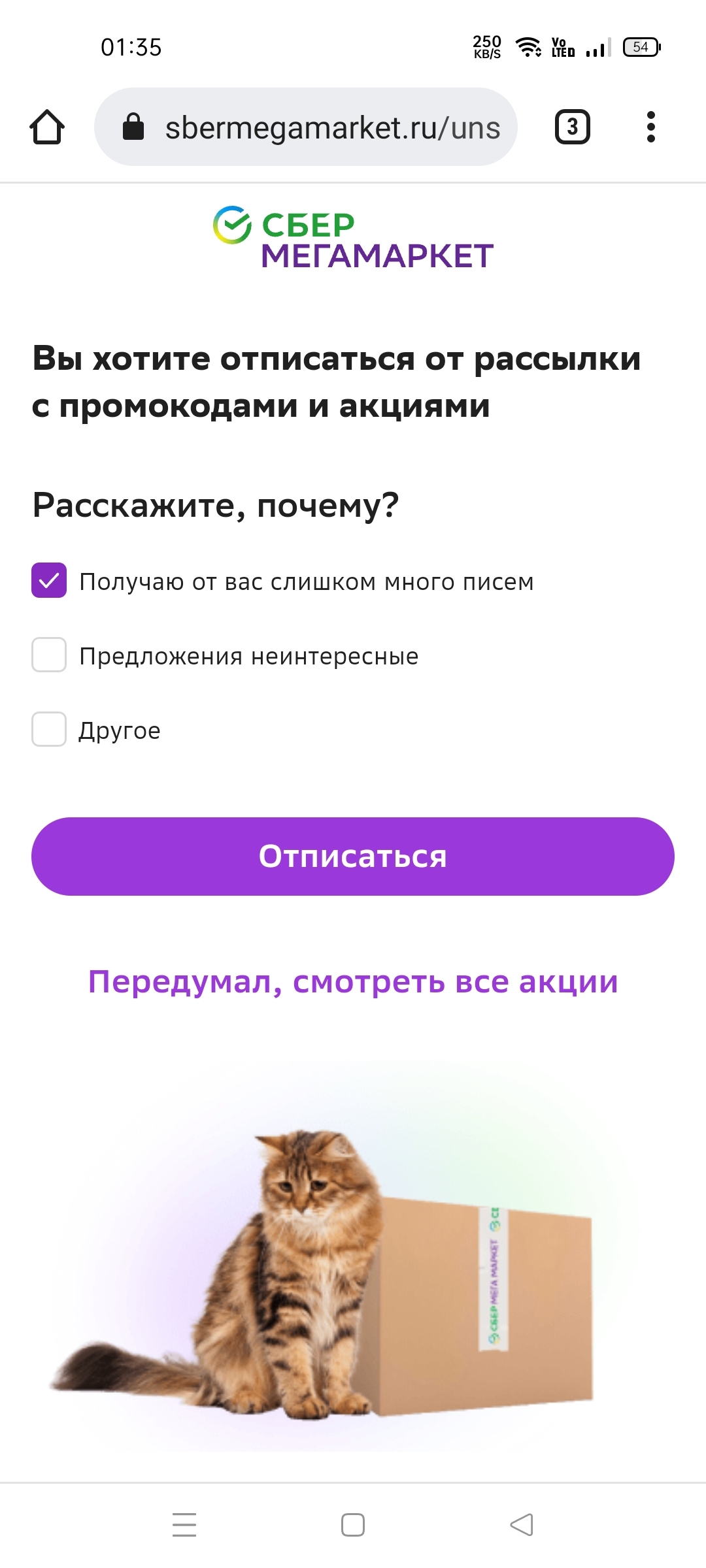The image size is (706, 1568).
Task: Follow "Передумал, смотреть все акции" link
Action: coord(353,981)
